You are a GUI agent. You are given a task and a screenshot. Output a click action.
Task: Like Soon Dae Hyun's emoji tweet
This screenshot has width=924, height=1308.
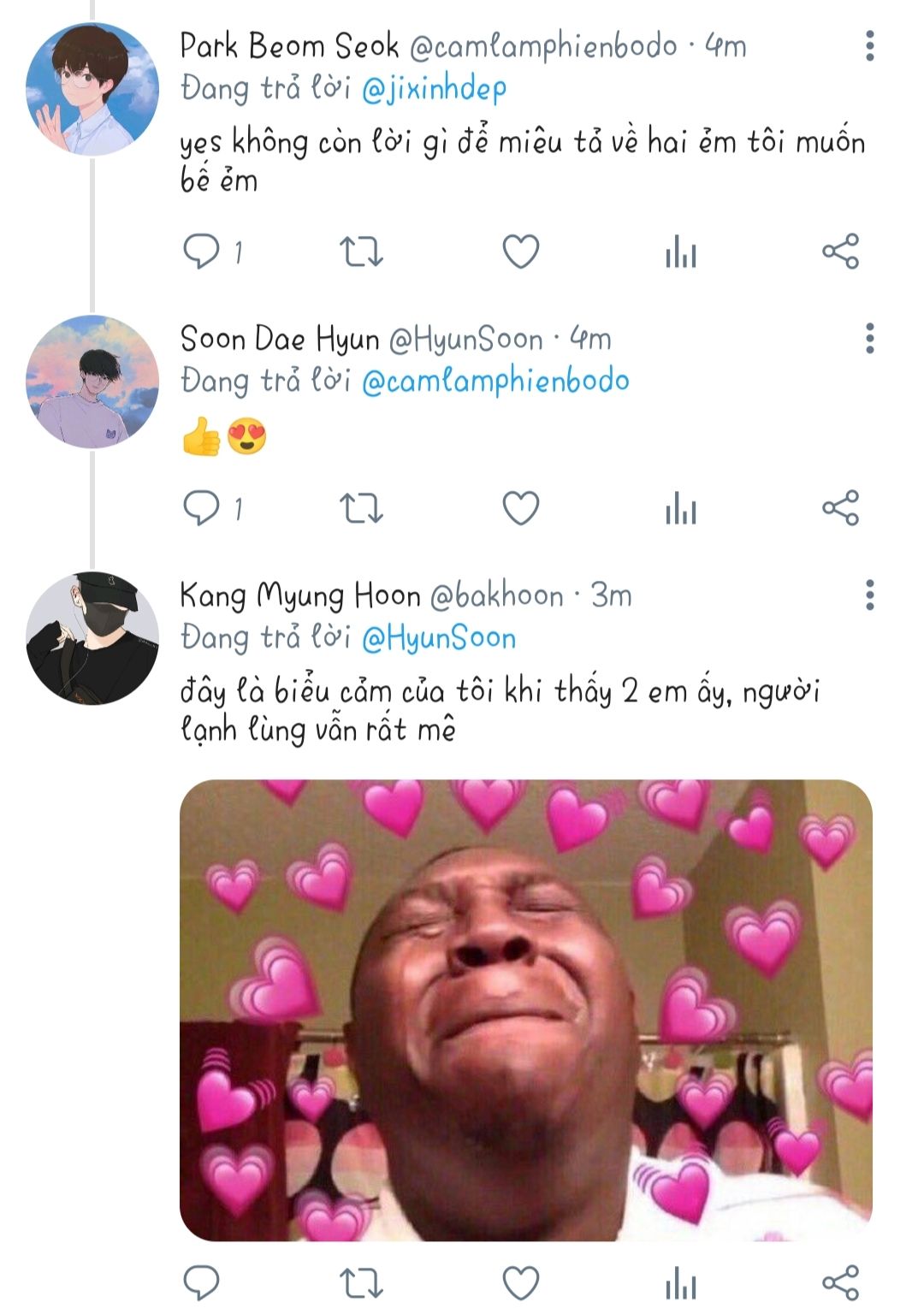click(520, 508)
